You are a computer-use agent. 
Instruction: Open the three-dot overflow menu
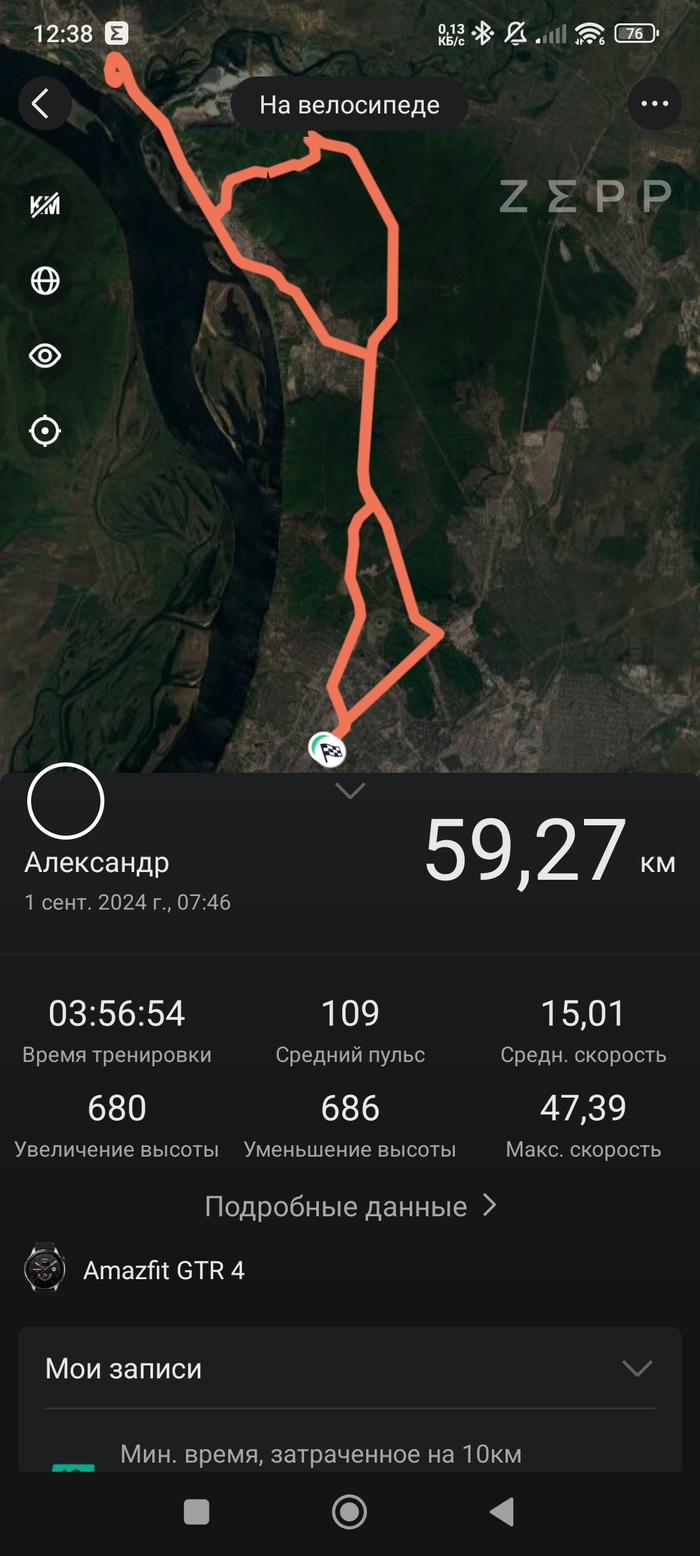654,103
